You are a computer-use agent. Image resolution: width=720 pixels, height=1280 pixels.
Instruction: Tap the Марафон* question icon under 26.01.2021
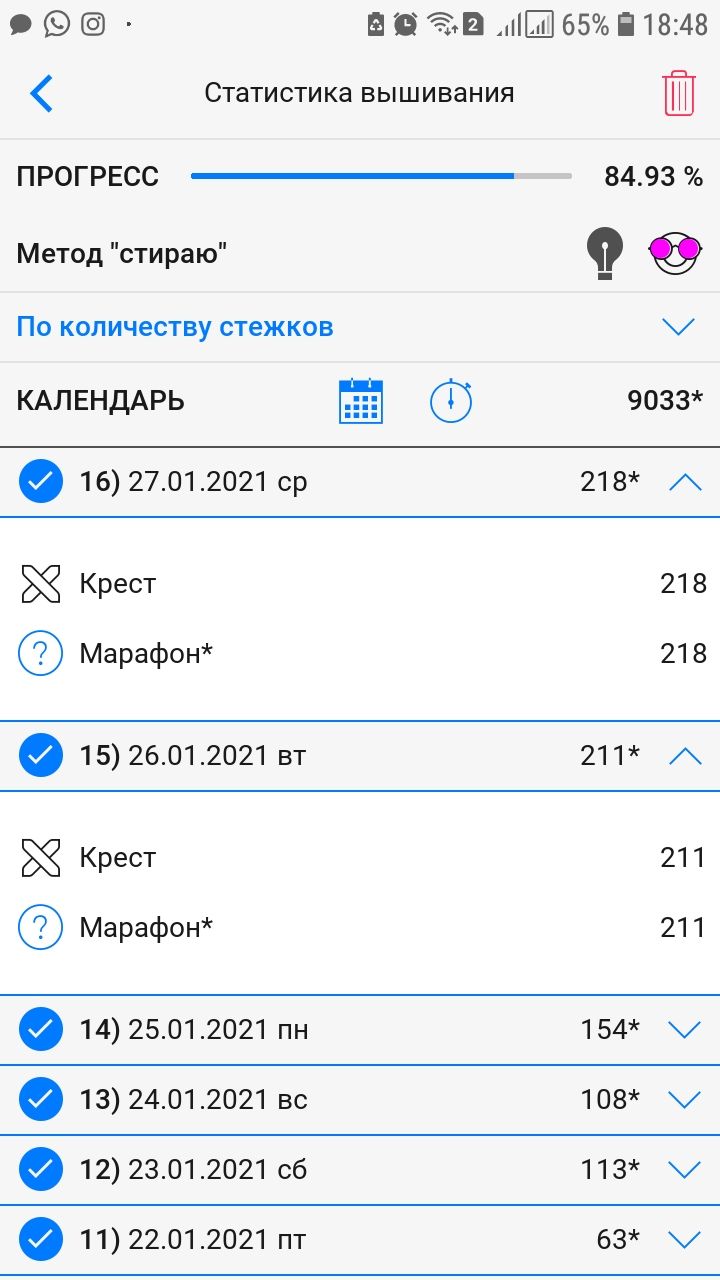pyautogui.click(x=41, y=928)
